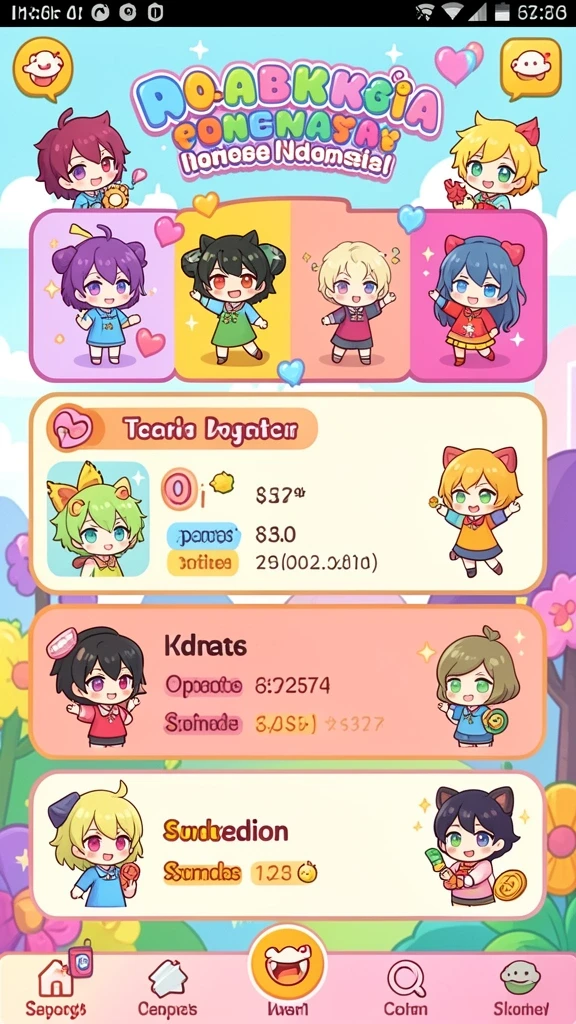Viewport: 576px width, 1024px height.
Task: Open the Cotm search tab
Action: click(x=406, y=986)
